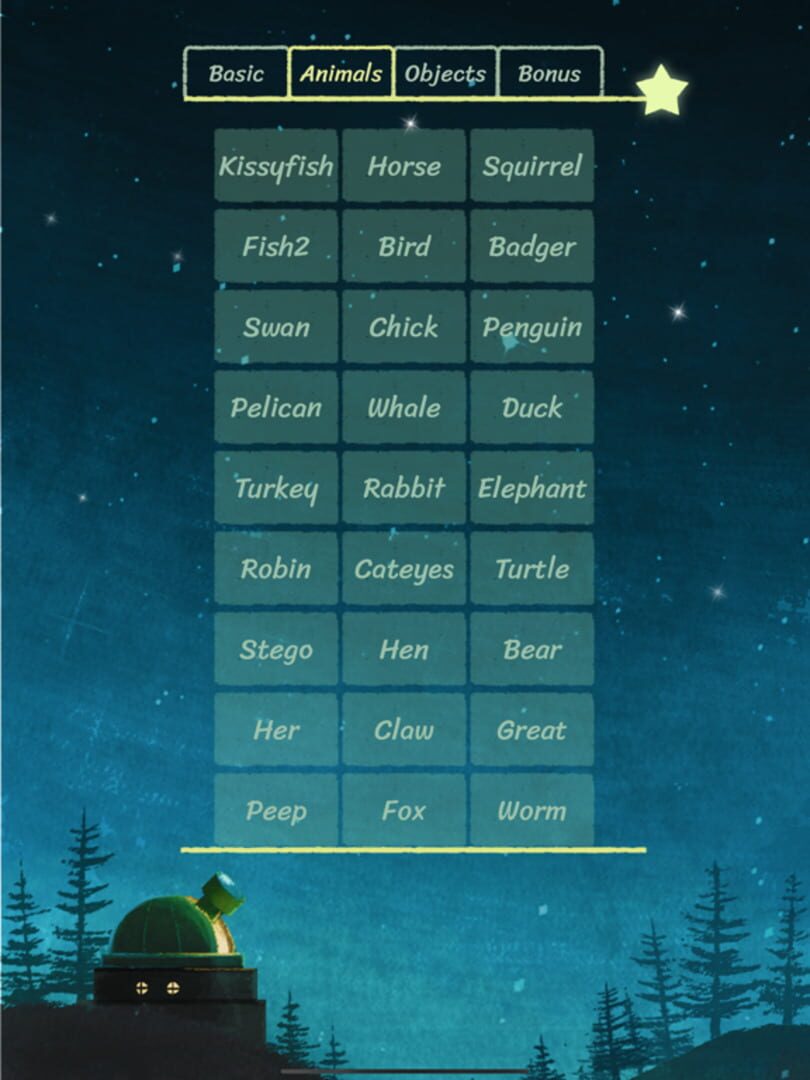Choose the Horse level
The width and height of the screenshot is (810, 1080).
click(404, 166)
